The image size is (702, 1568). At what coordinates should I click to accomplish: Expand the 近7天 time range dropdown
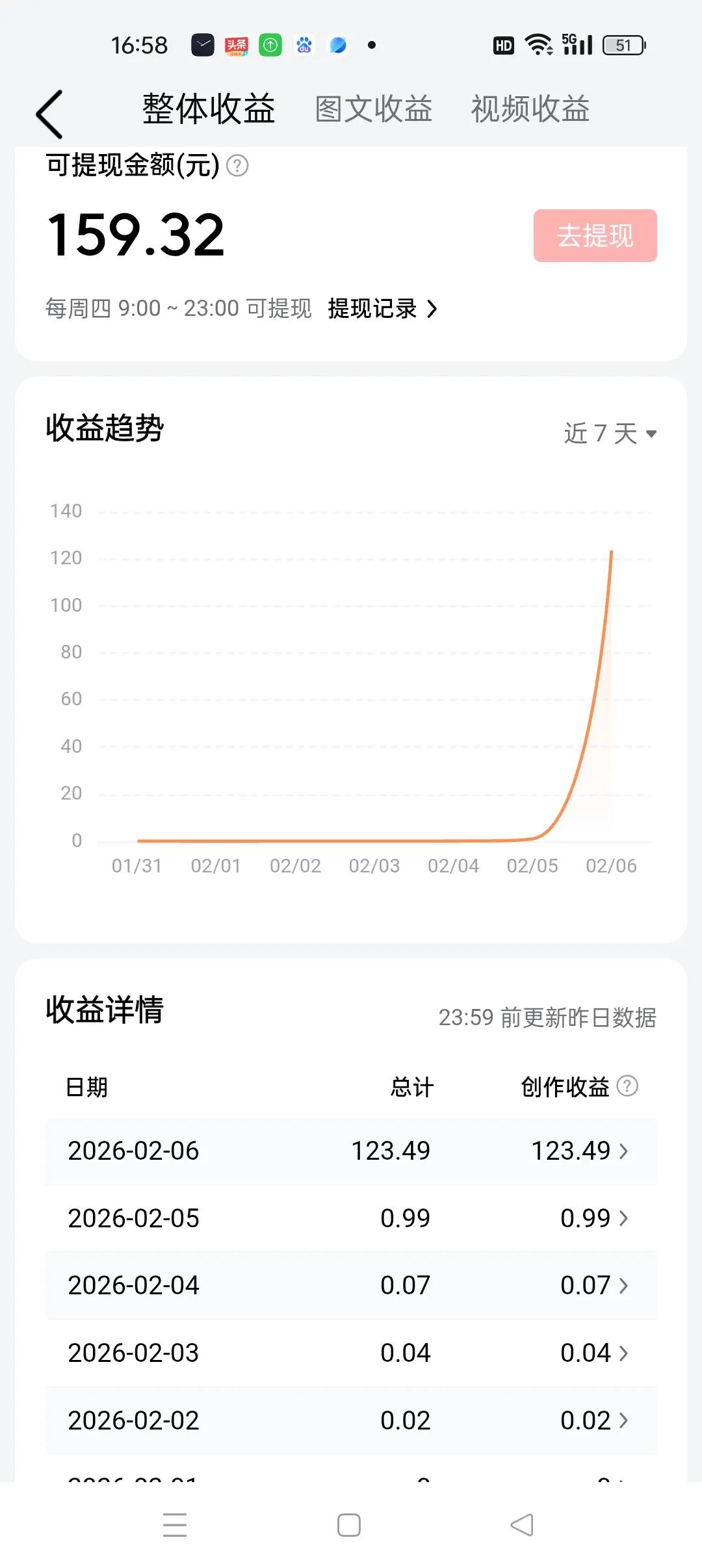610,434
